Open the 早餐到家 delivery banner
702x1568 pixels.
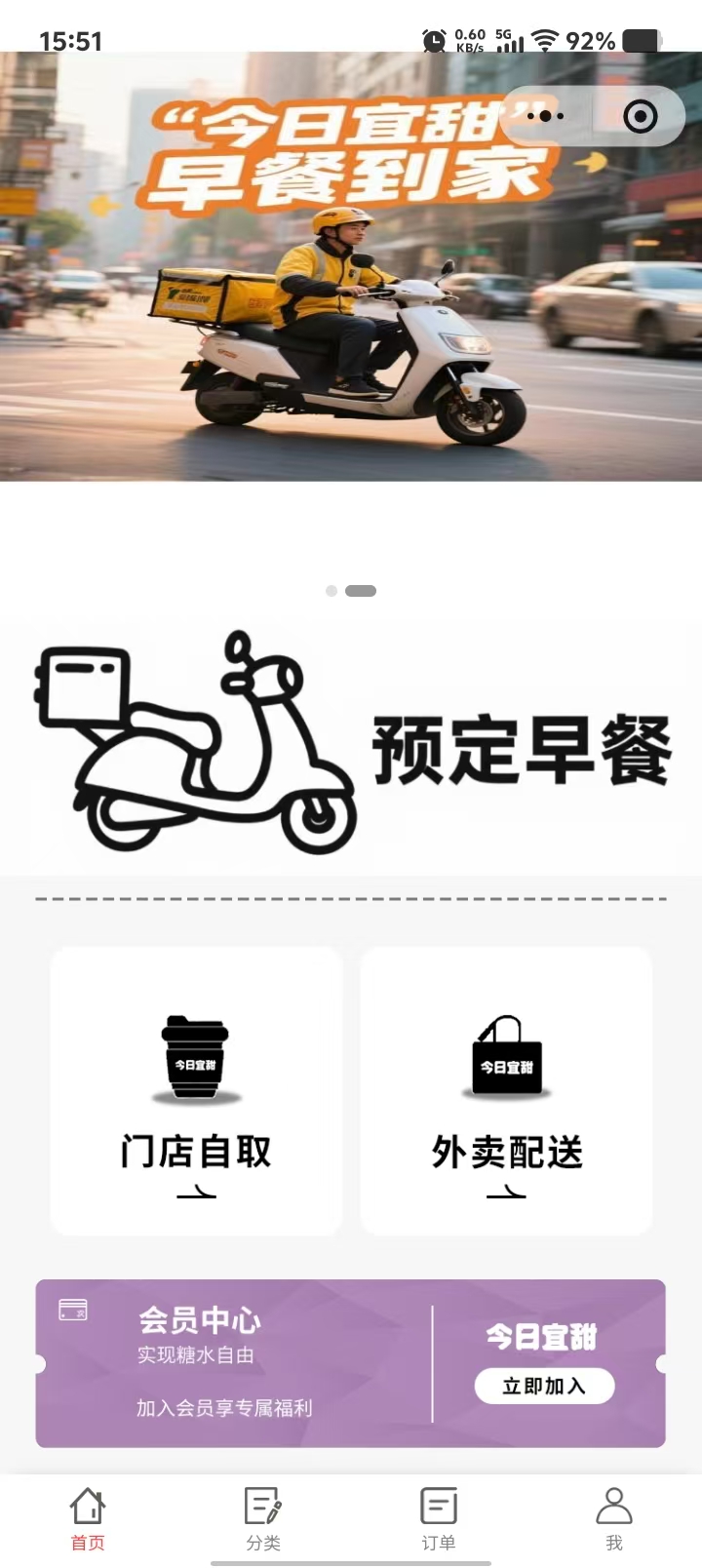pos(351,283)
